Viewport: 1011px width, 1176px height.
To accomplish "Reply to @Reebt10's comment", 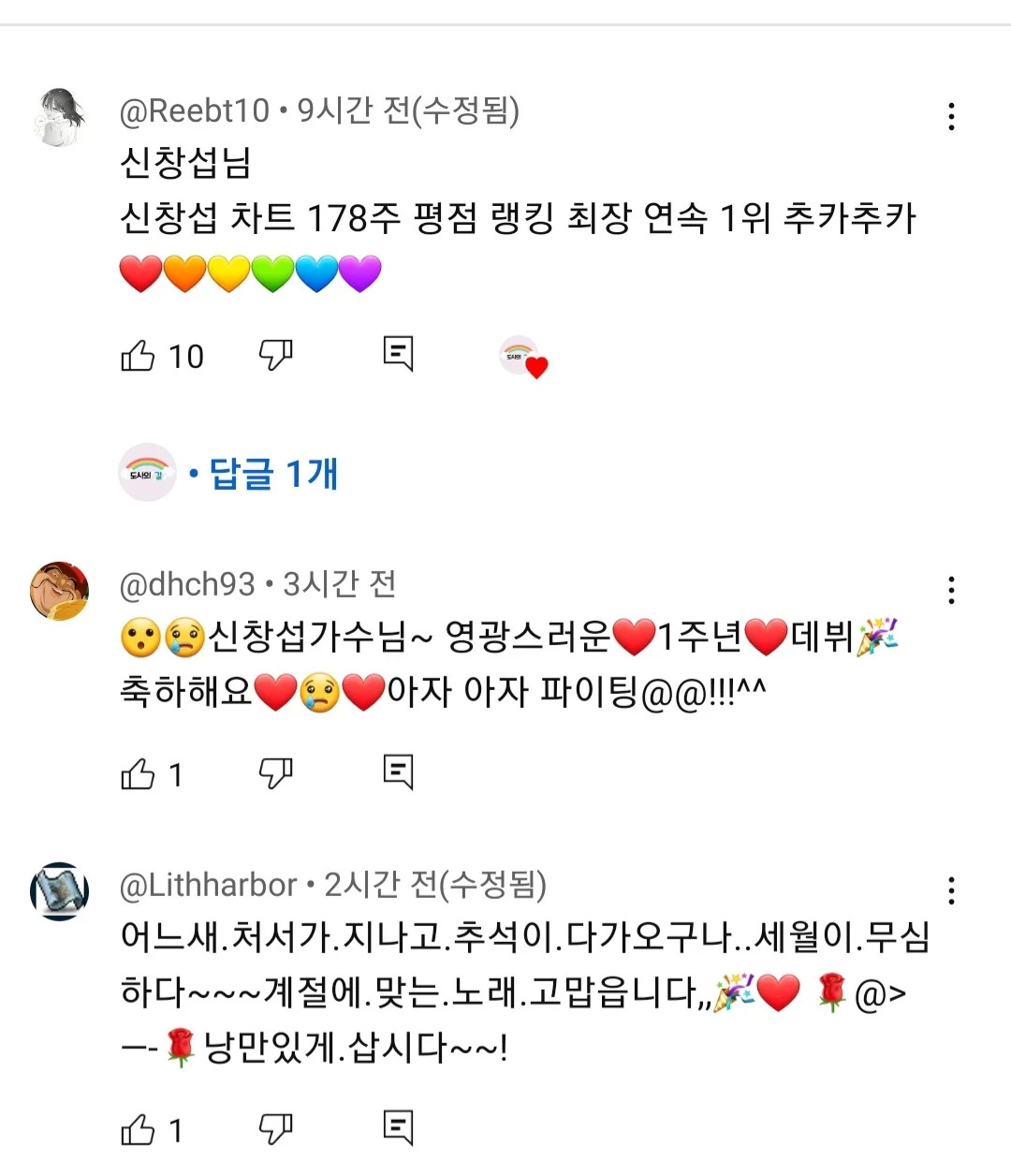I will (398, 354).
